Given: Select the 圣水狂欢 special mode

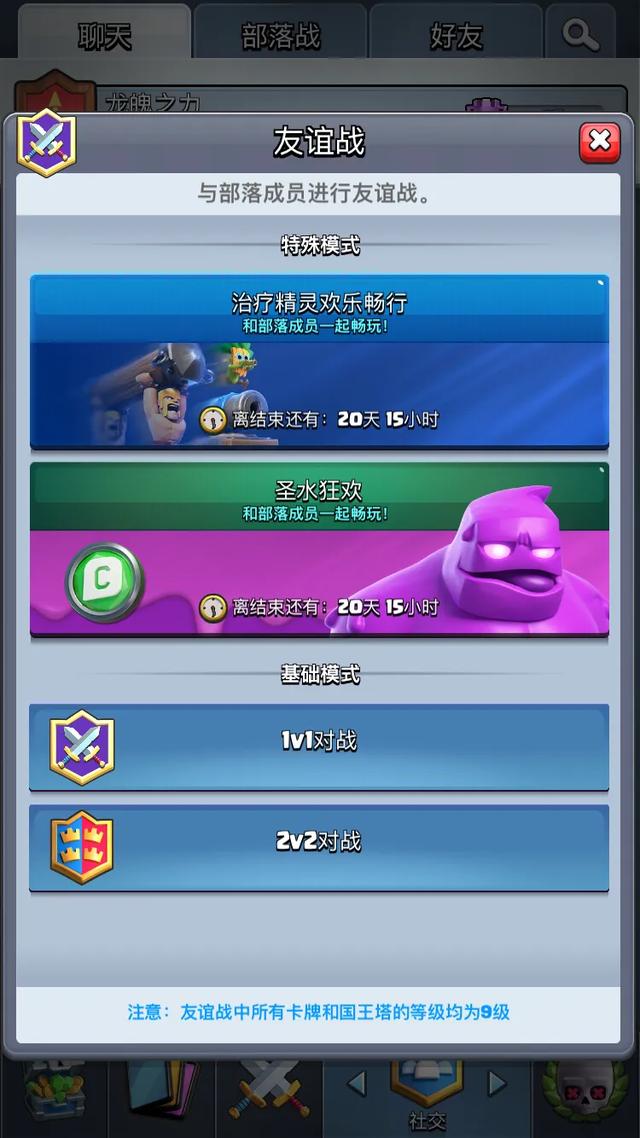Looking at the screenshot, I should (x=319, y=549).
